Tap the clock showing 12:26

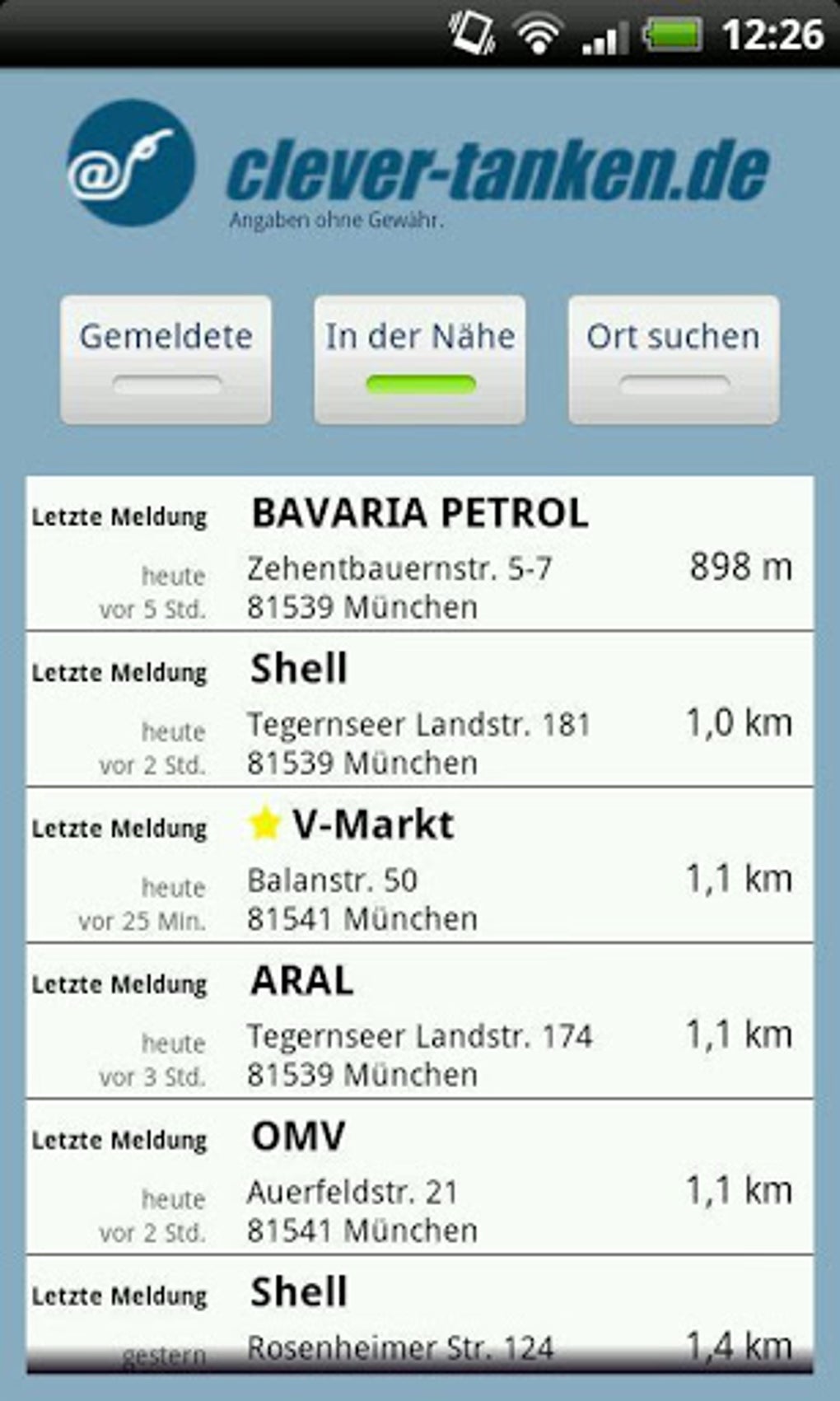tap(776, 33)
